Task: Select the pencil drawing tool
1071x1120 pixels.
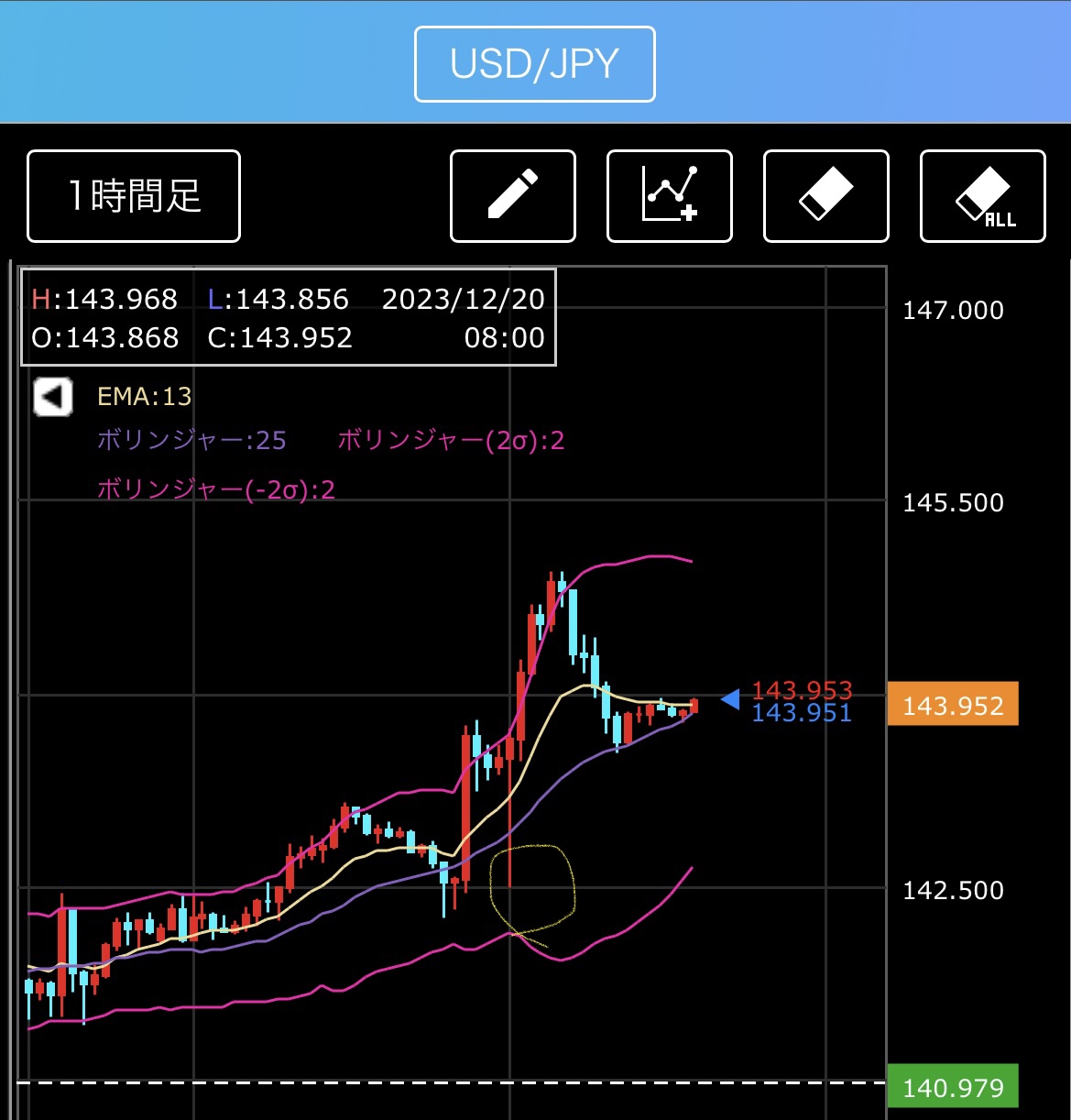Action: pos(513,196)
